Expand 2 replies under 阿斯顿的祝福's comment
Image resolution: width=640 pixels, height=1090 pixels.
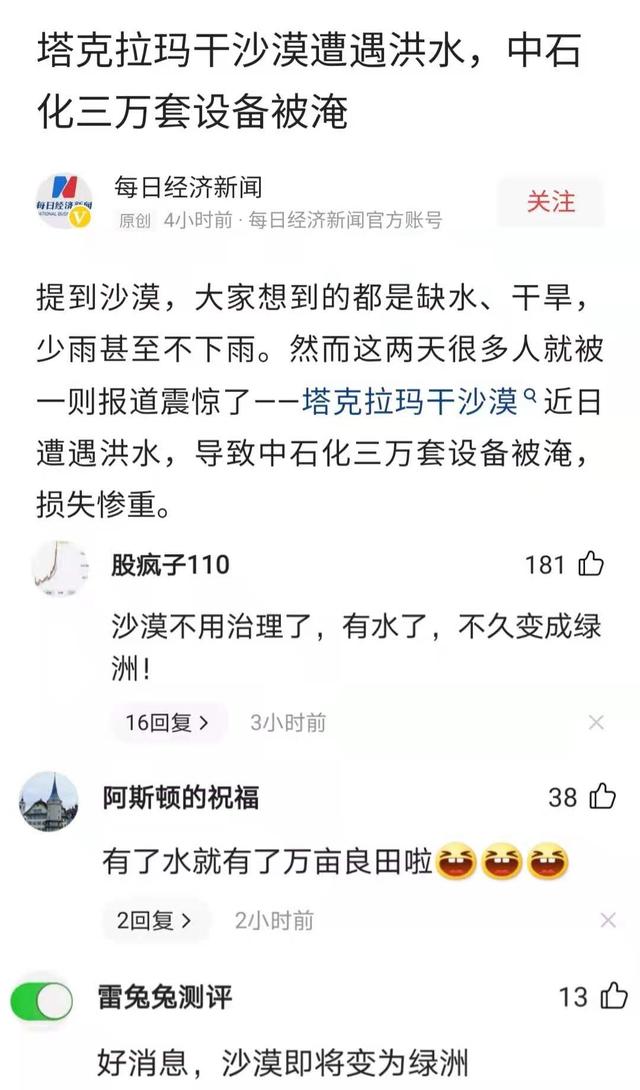pyautogui.click(x=153, y=920)
